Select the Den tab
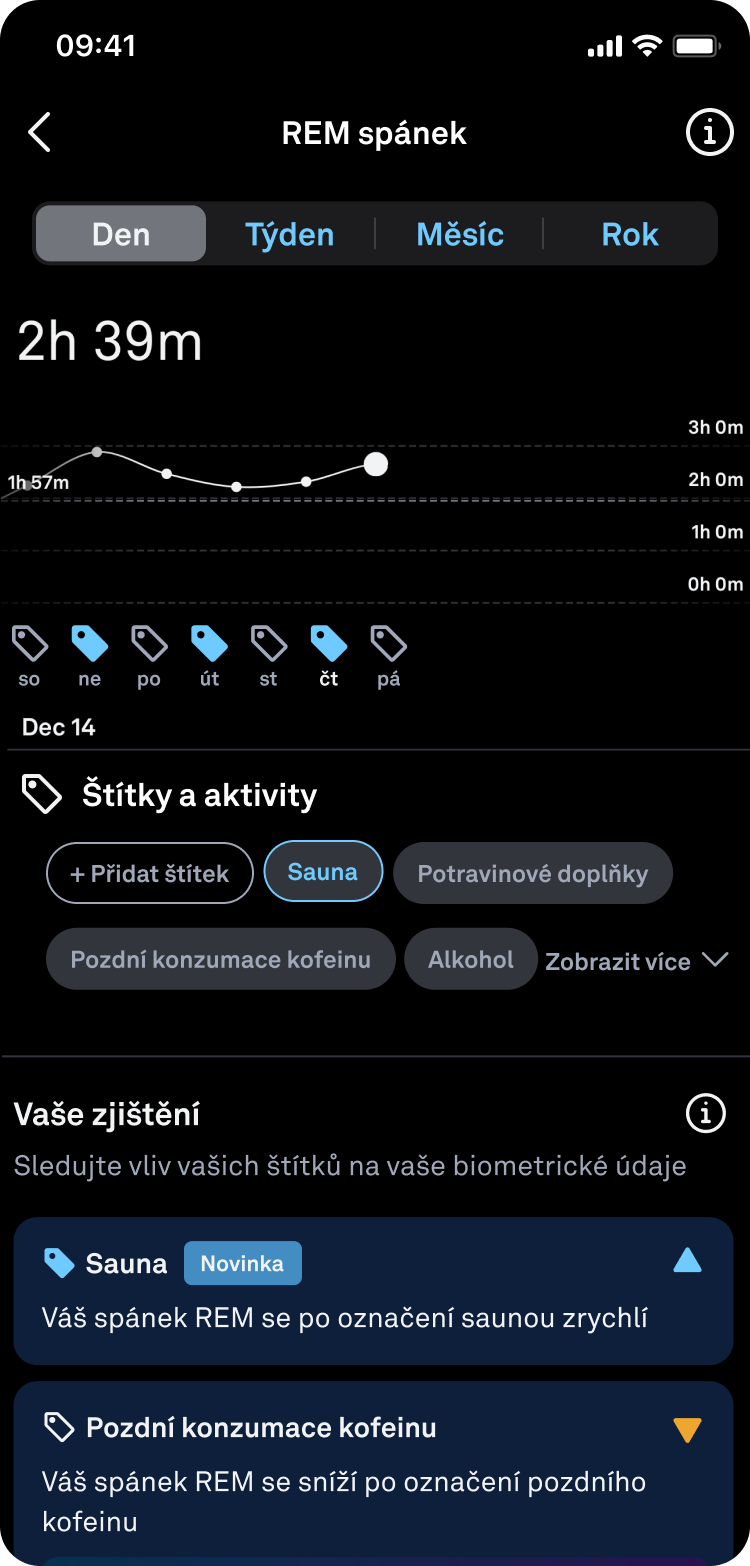This screenshot has width=750, height=1566. point(121,235)
